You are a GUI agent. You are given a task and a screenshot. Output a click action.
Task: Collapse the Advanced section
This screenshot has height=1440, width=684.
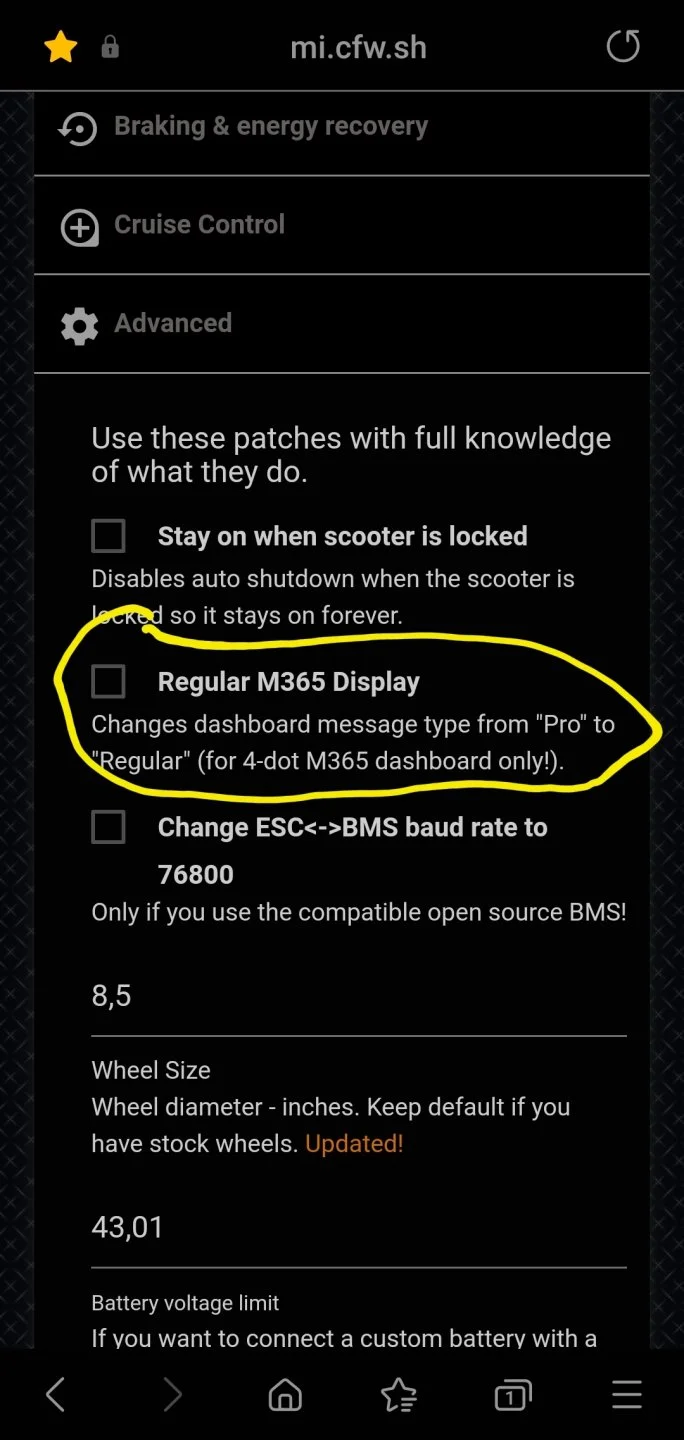[172, 323]
